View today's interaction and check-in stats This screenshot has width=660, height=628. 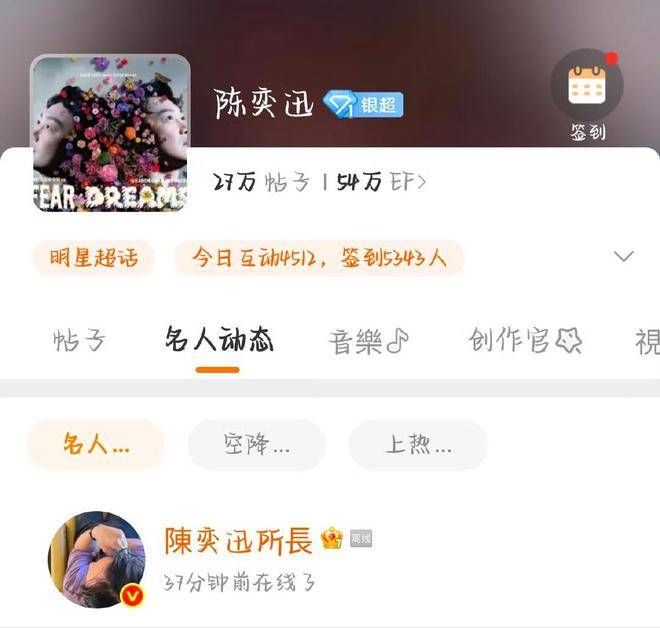point(319,258)
